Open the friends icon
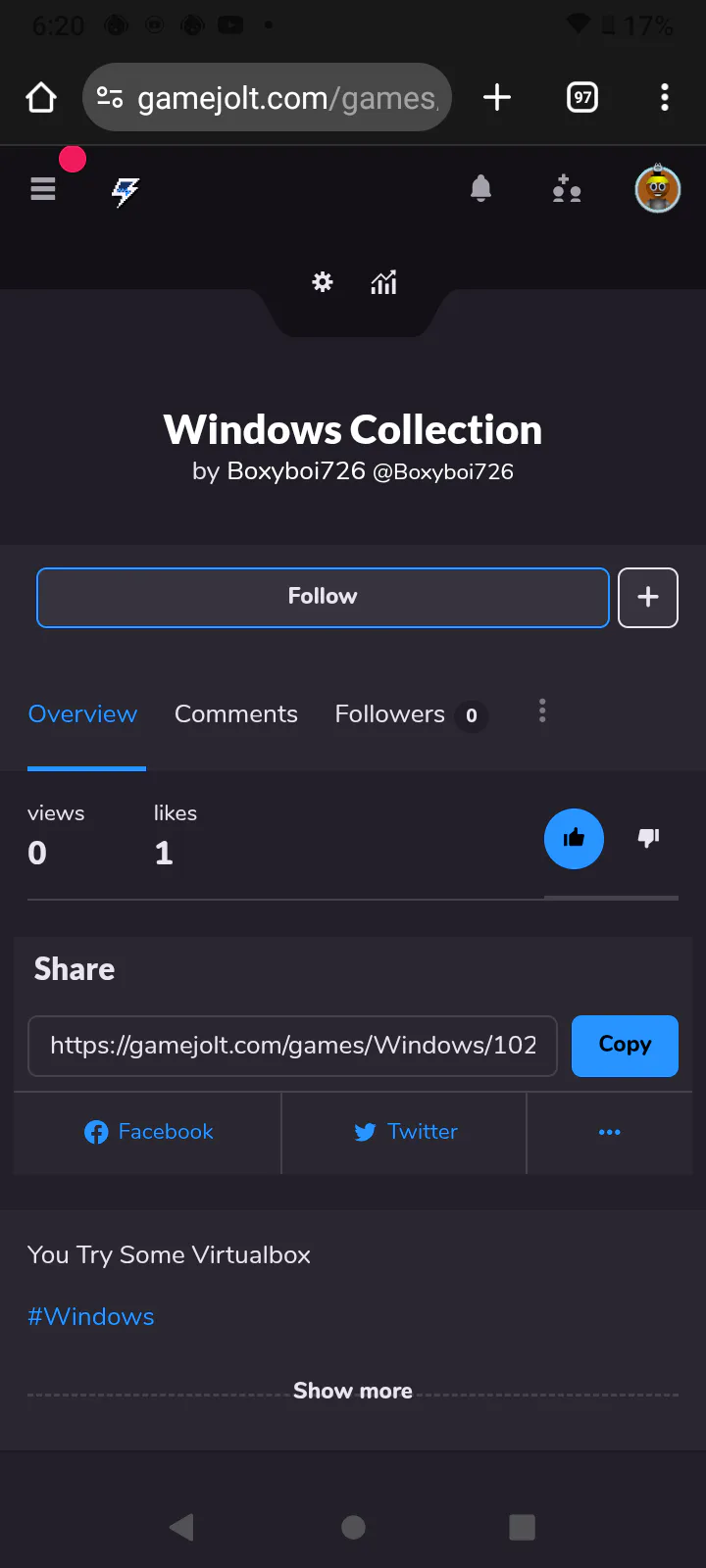The image size is (706, 1568). click(567, 188)
